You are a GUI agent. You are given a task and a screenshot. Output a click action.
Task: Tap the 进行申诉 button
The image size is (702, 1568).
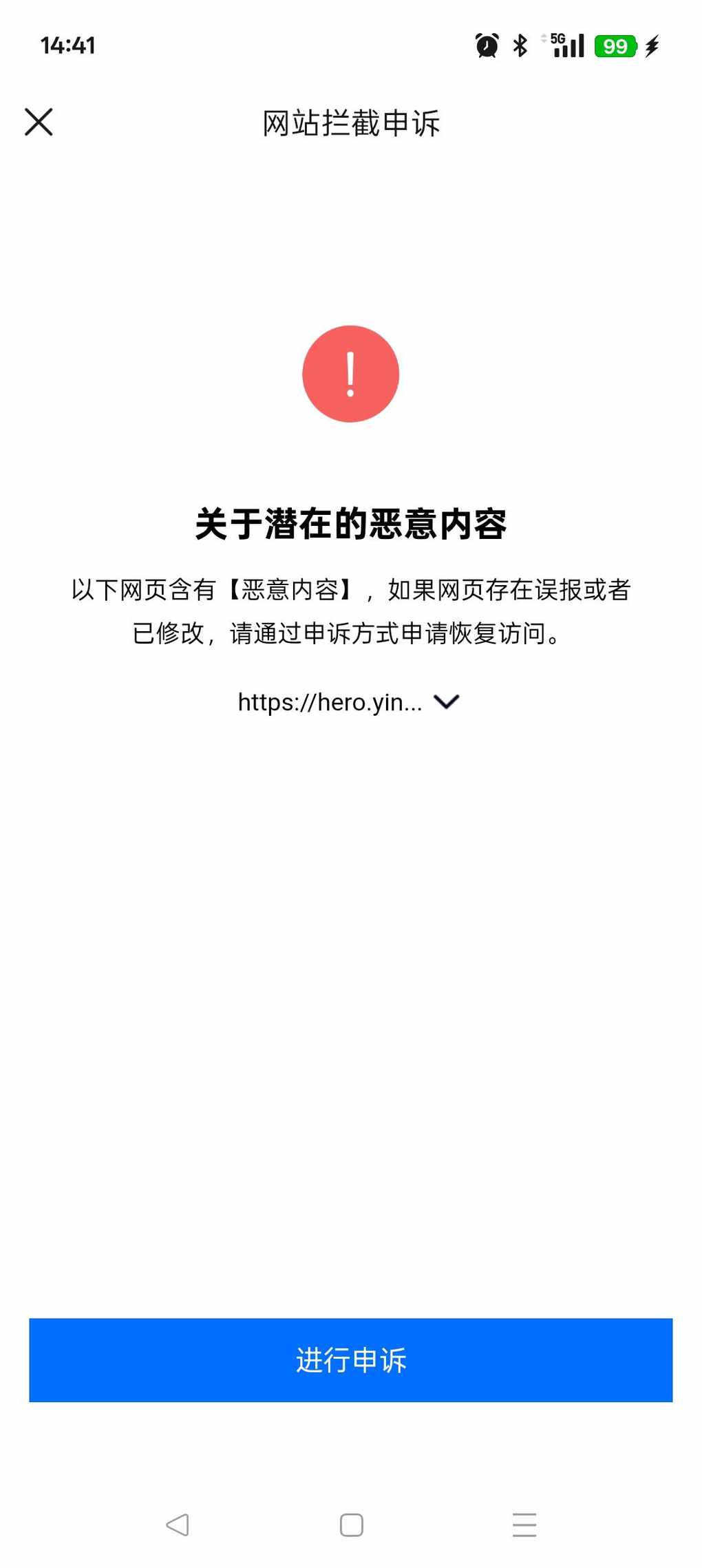351,1360
